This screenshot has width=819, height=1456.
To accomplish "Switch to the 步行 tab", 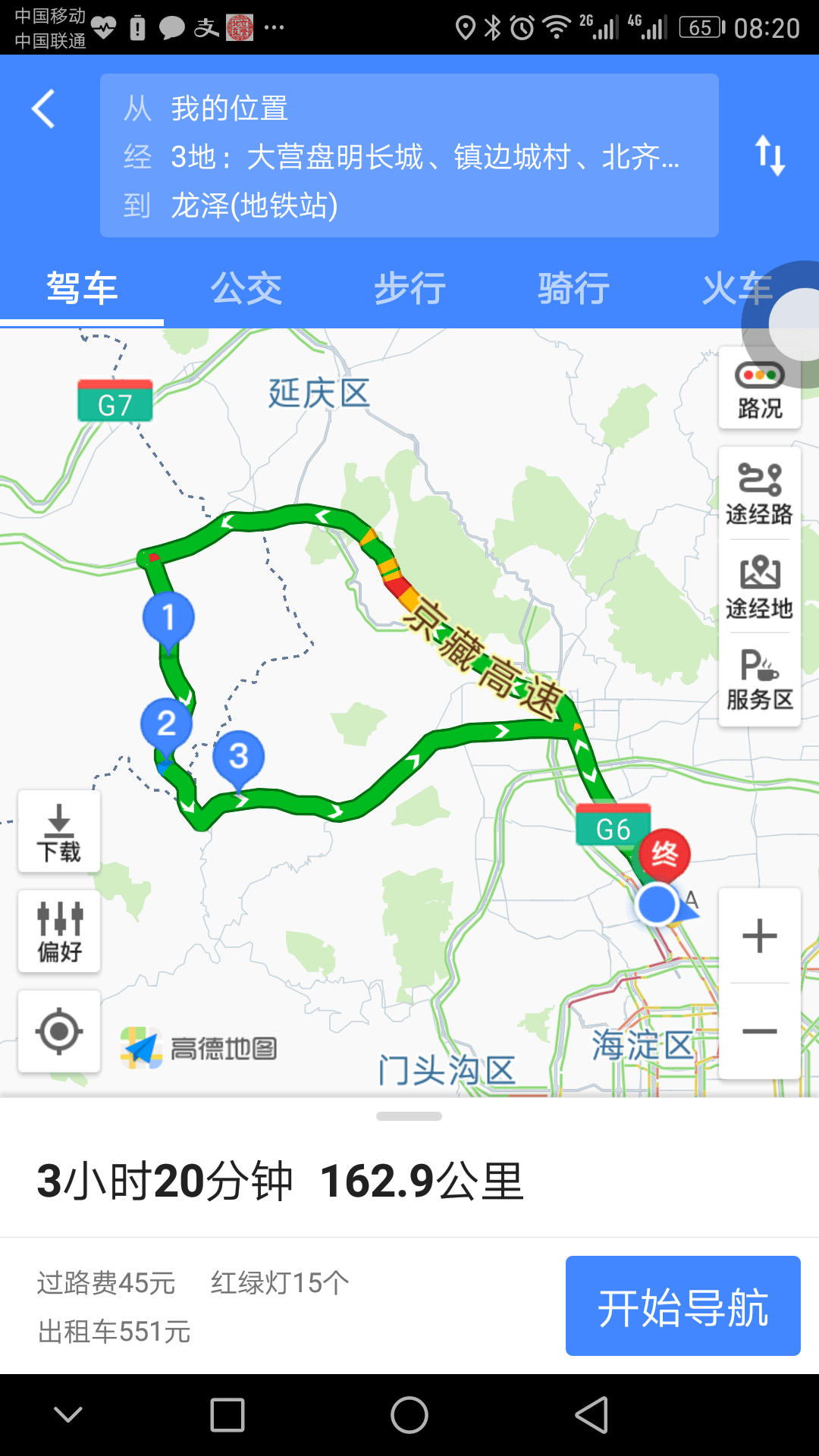I will pos(409,289).
